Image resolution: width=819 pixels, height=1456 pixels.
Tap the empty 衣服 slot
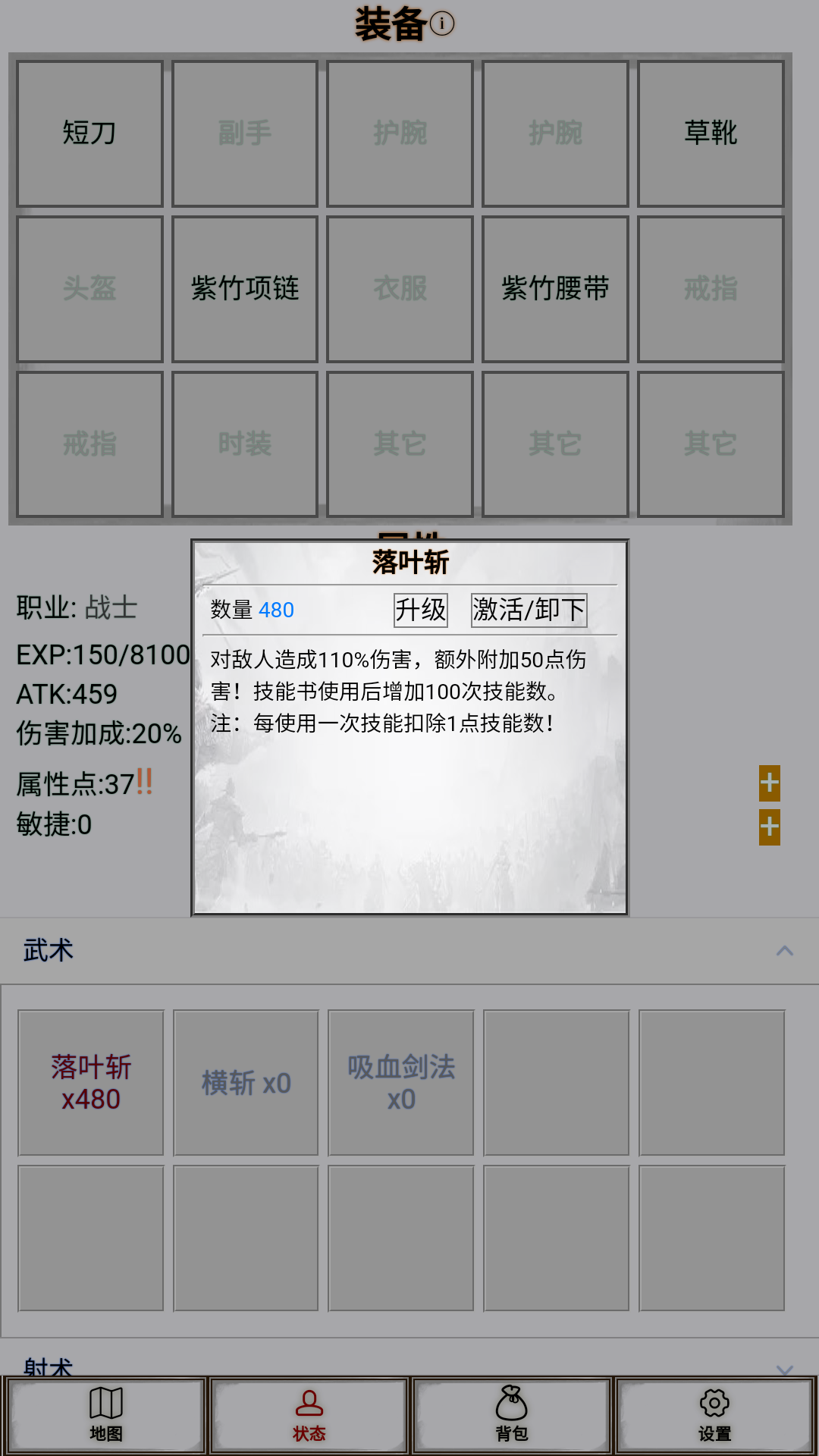pyautogui.click(x=400, y=289)
